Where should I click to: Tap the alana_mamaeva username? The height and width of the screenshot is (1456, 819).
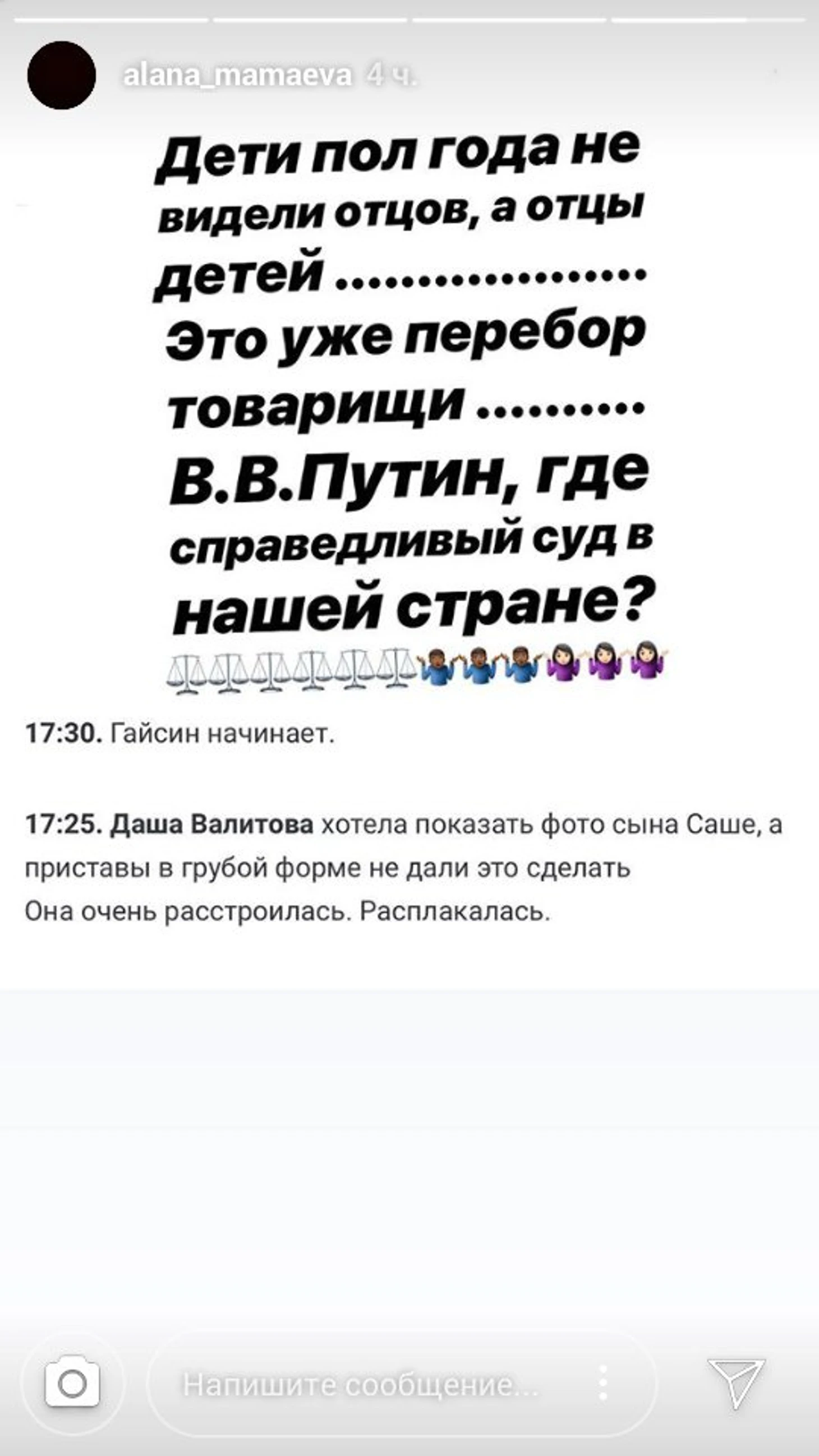click(x=237, y=75)
